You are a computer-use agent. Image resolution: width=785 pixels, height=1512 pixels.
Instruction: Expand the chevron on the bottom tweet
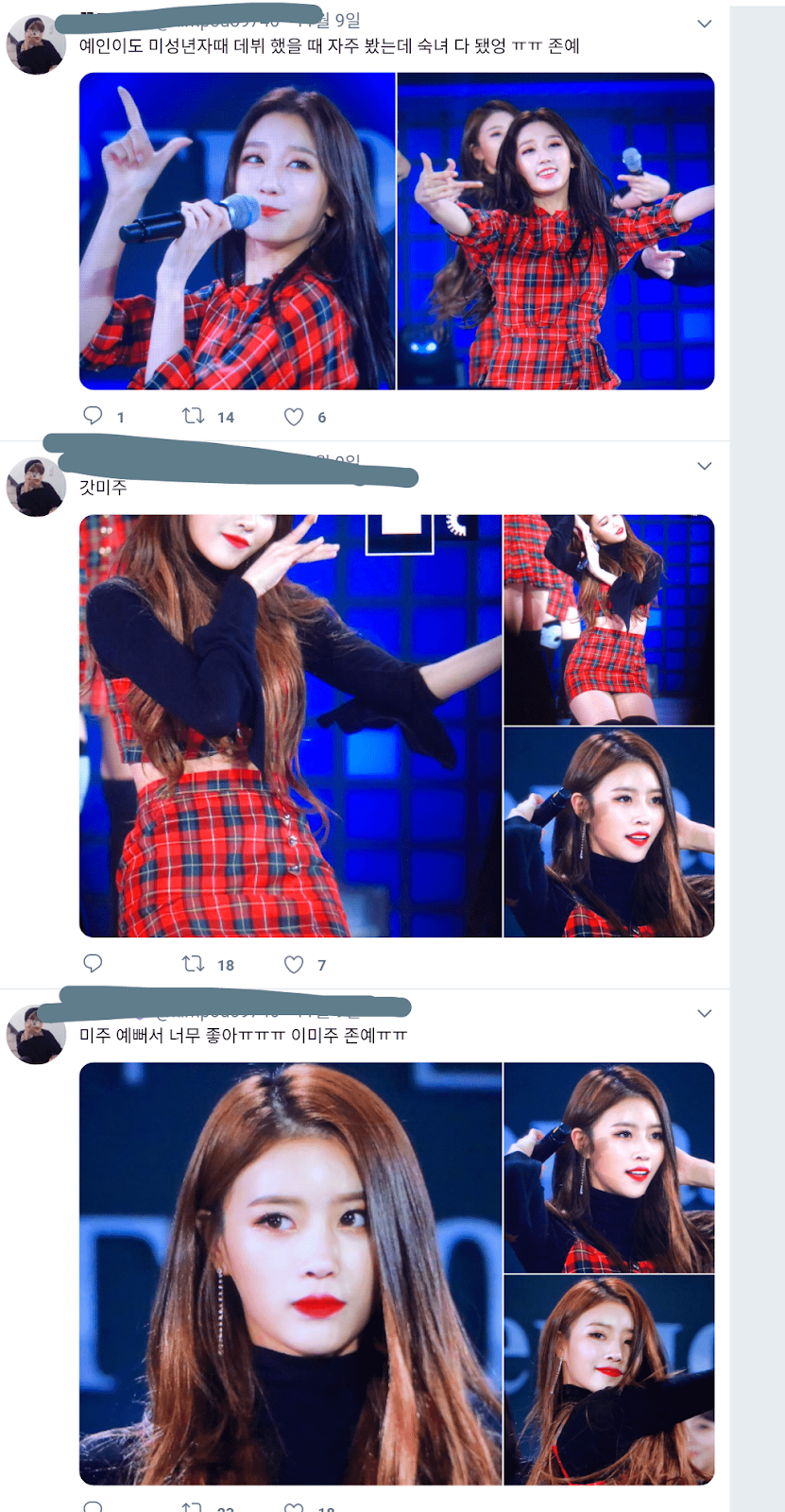coord(703,1012)
